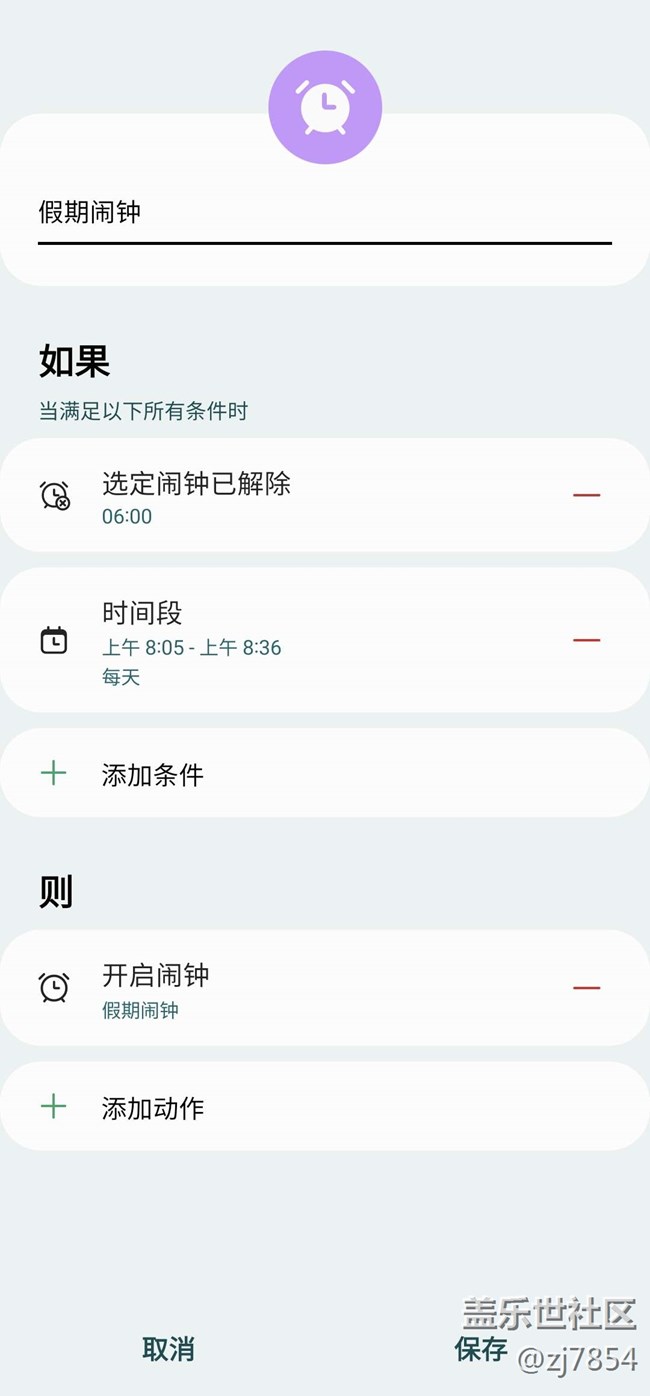The height and width of the screenshot is (1396, 650).
Task: Save the routine with 保存
Action: [481, 1349]
